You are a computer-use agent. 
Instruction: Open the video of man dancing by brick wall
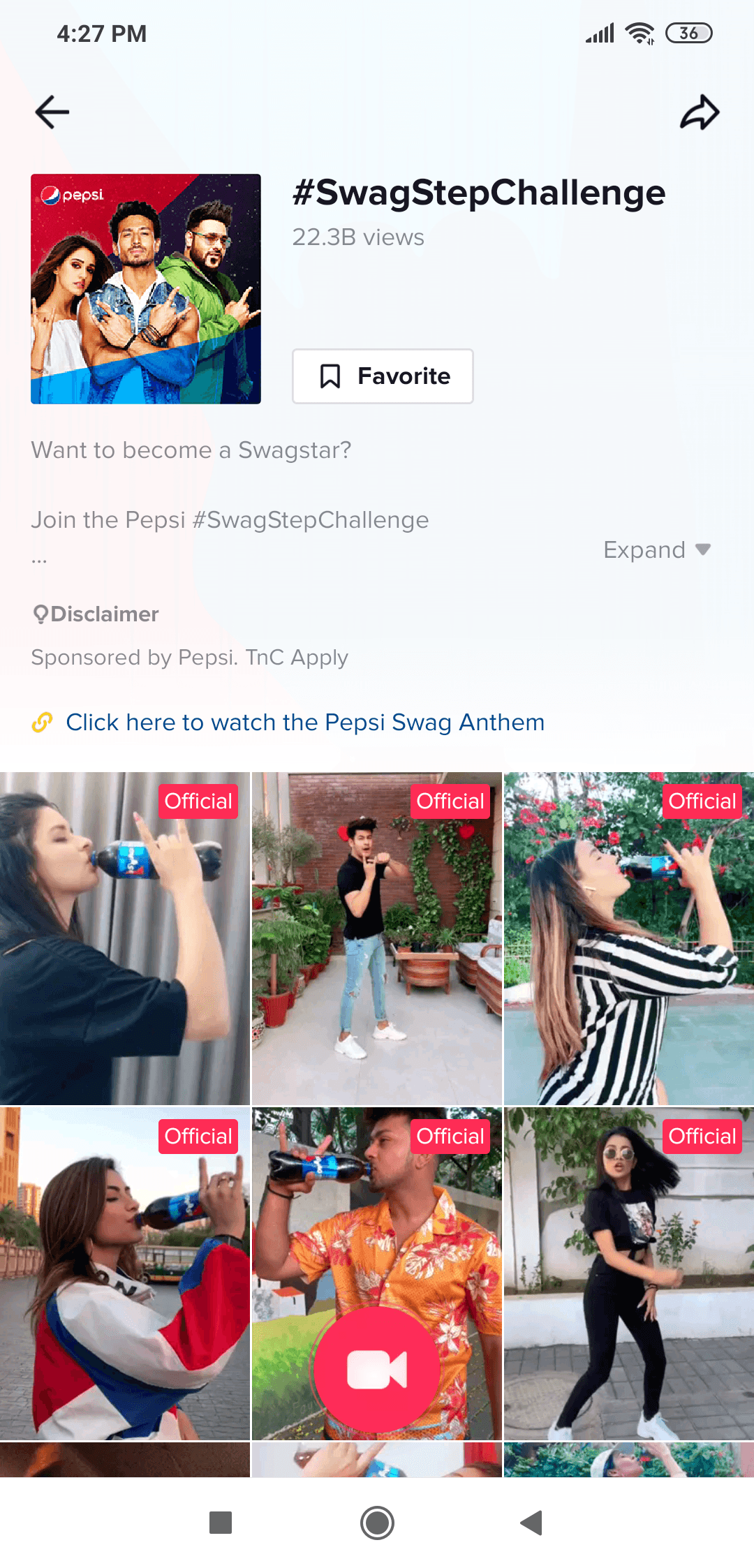377,938
